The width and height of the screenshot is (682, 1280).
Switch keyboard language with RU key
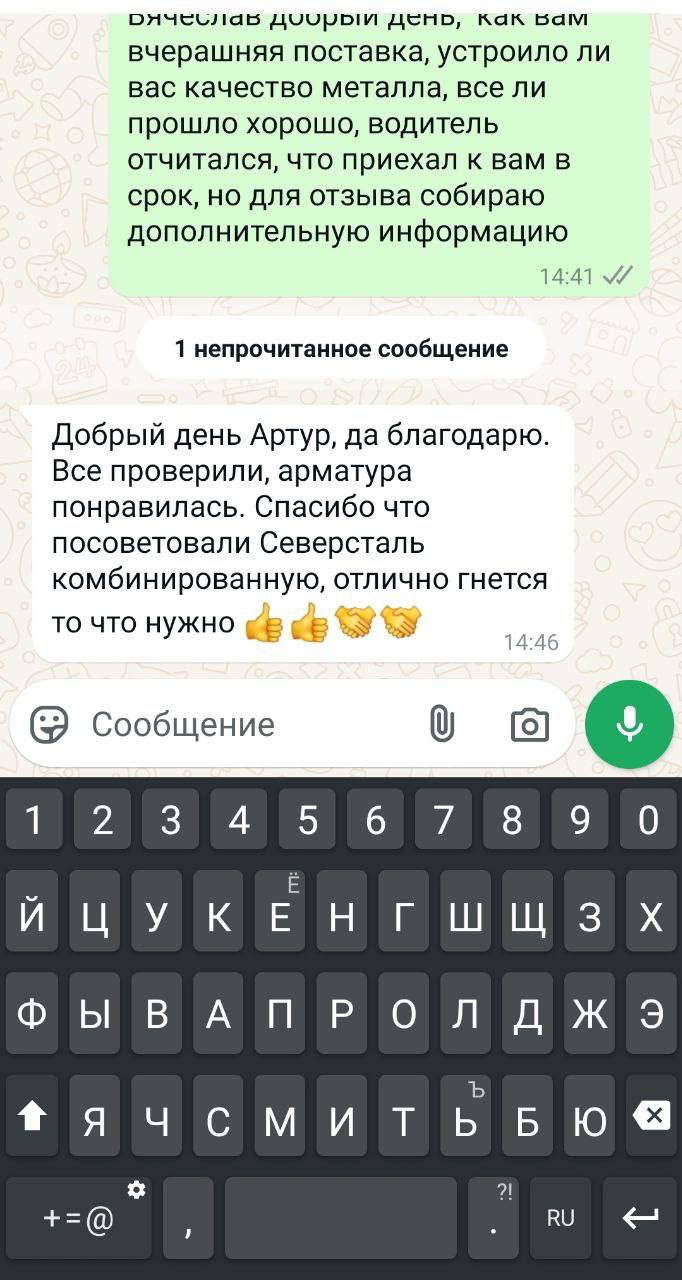pyautogui.click(x=560, y=1218)
